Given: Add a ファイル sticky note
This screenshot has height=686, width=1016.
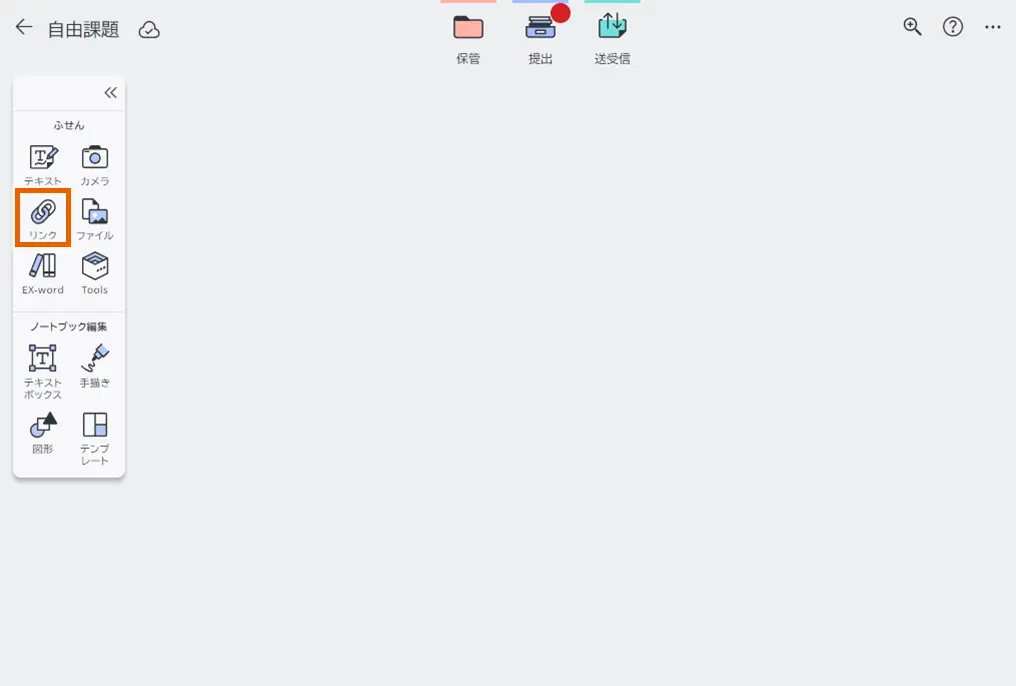Looking at the screenshot, I should tap(95, 218).
